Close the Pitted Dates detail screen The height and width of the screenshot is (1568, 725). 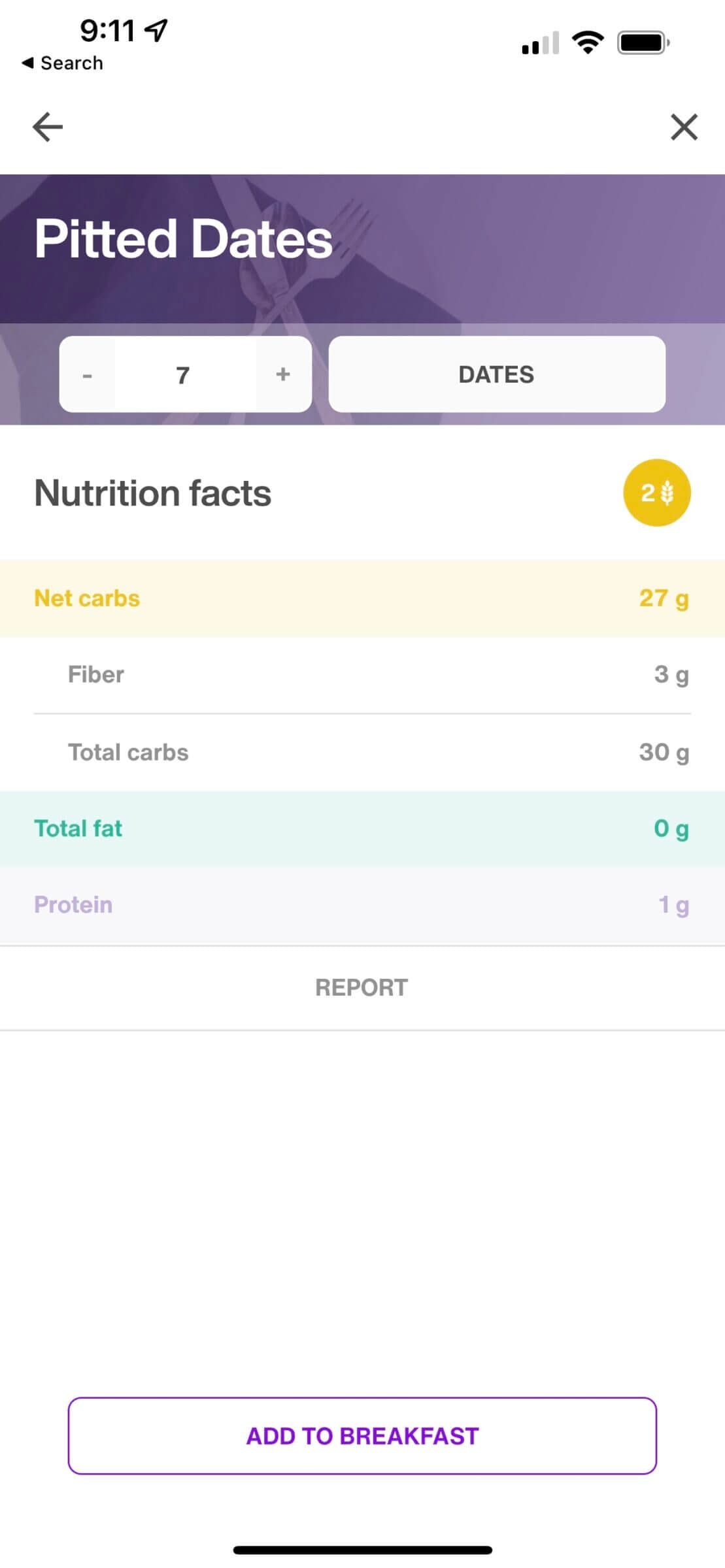[683, 127]
